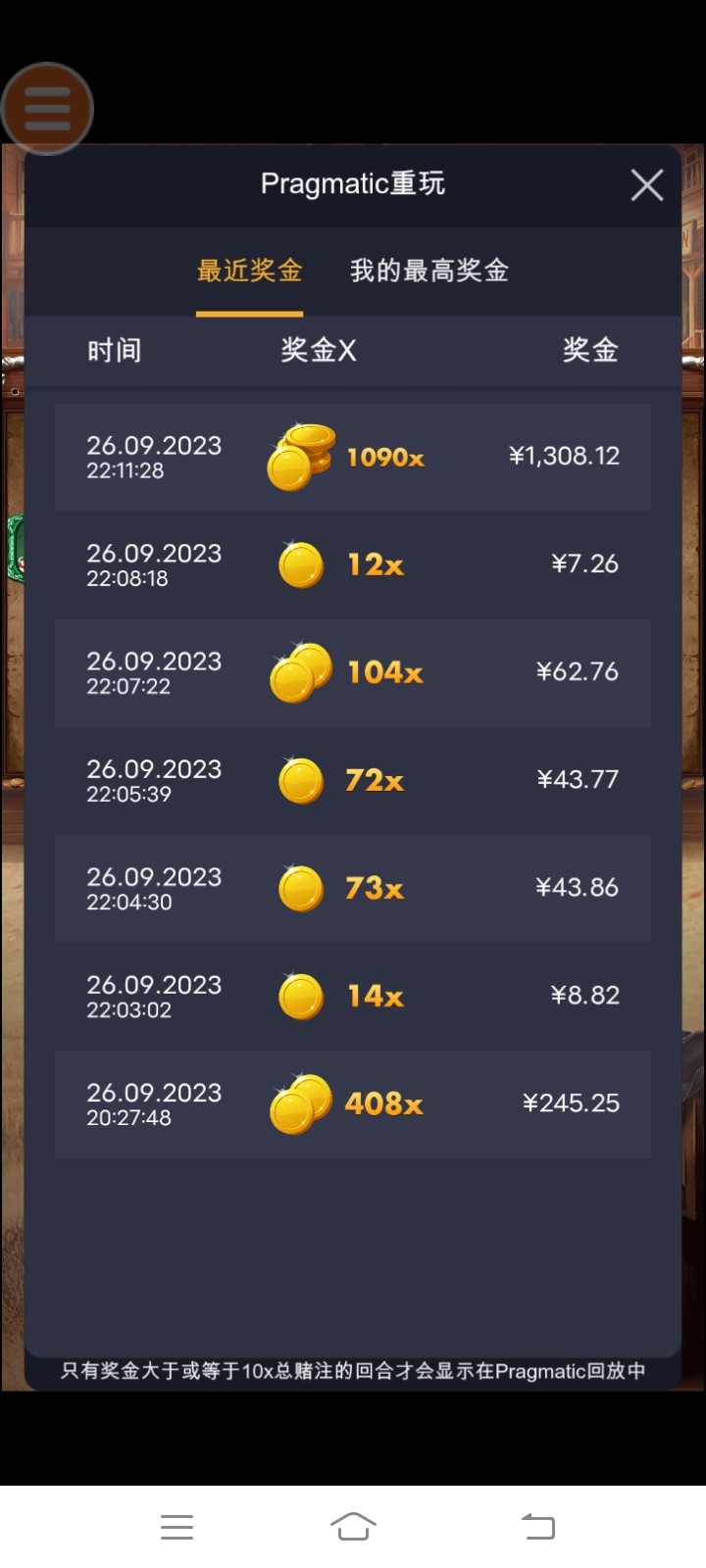Screen dimensions: 706x1568
Task: Replay the 12x win at 22:08:18
Action: [x=352, y=565]
